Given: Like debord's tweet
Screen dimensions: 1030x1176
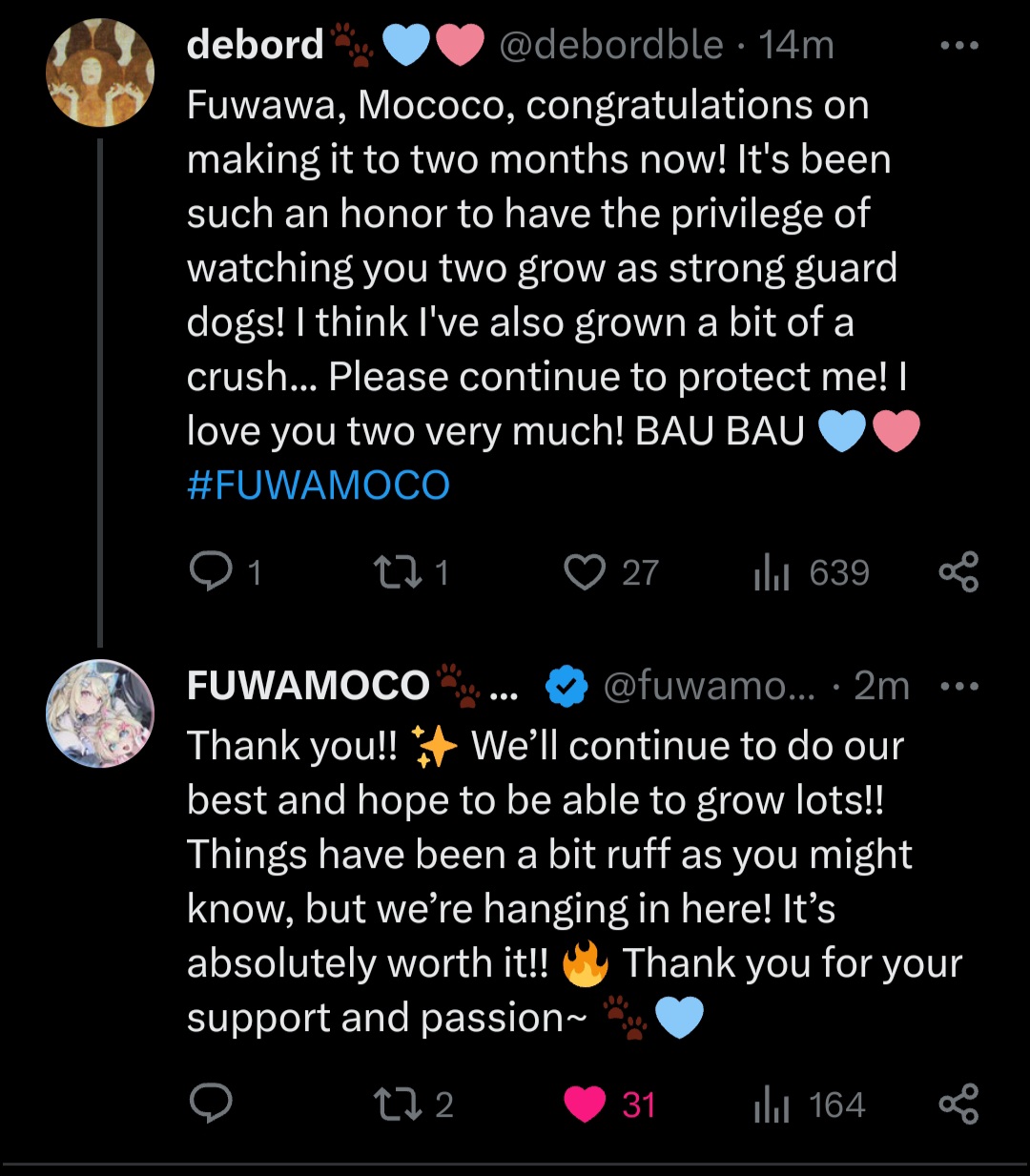Looking at the screenshot, I should [585, 572].
